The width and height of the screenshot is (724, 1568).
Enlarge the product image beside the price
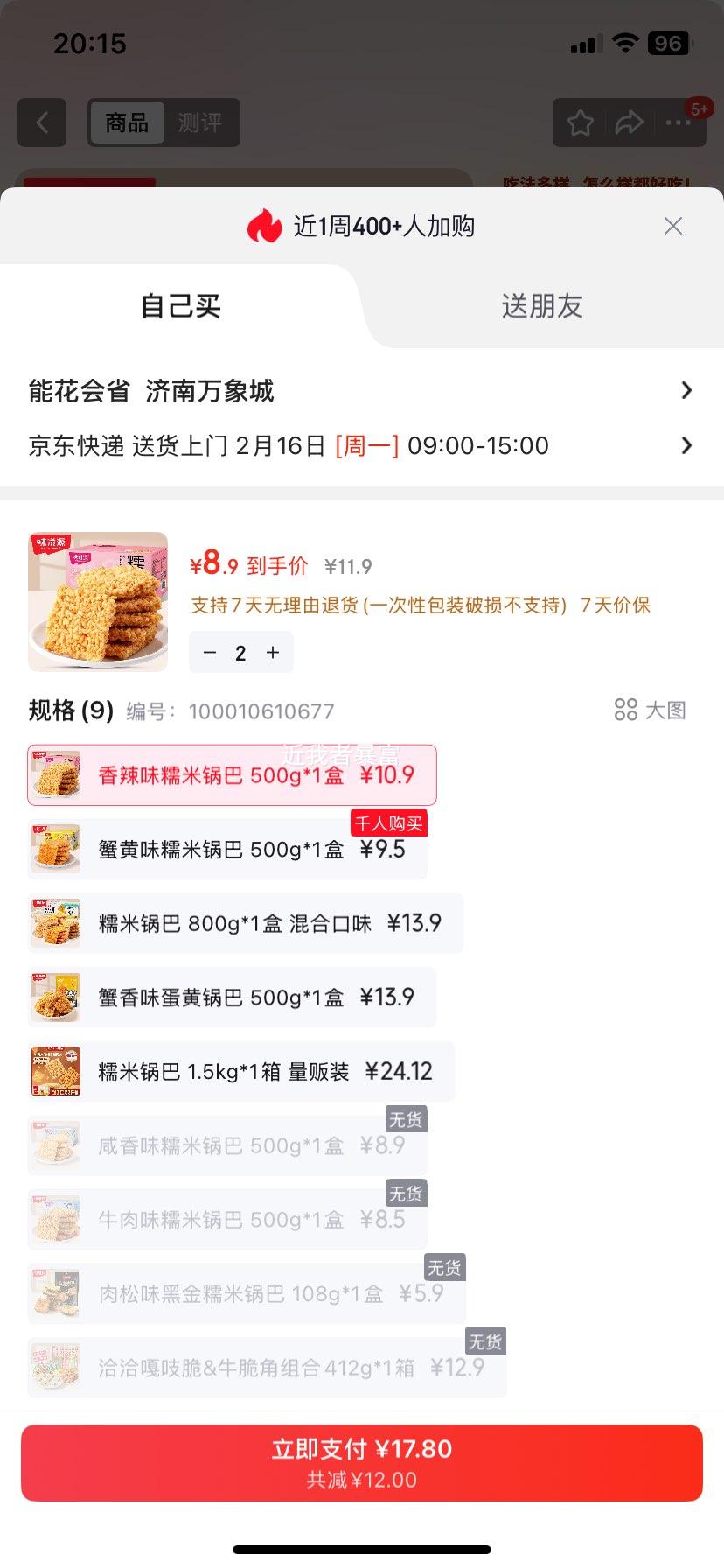point(98,602)
